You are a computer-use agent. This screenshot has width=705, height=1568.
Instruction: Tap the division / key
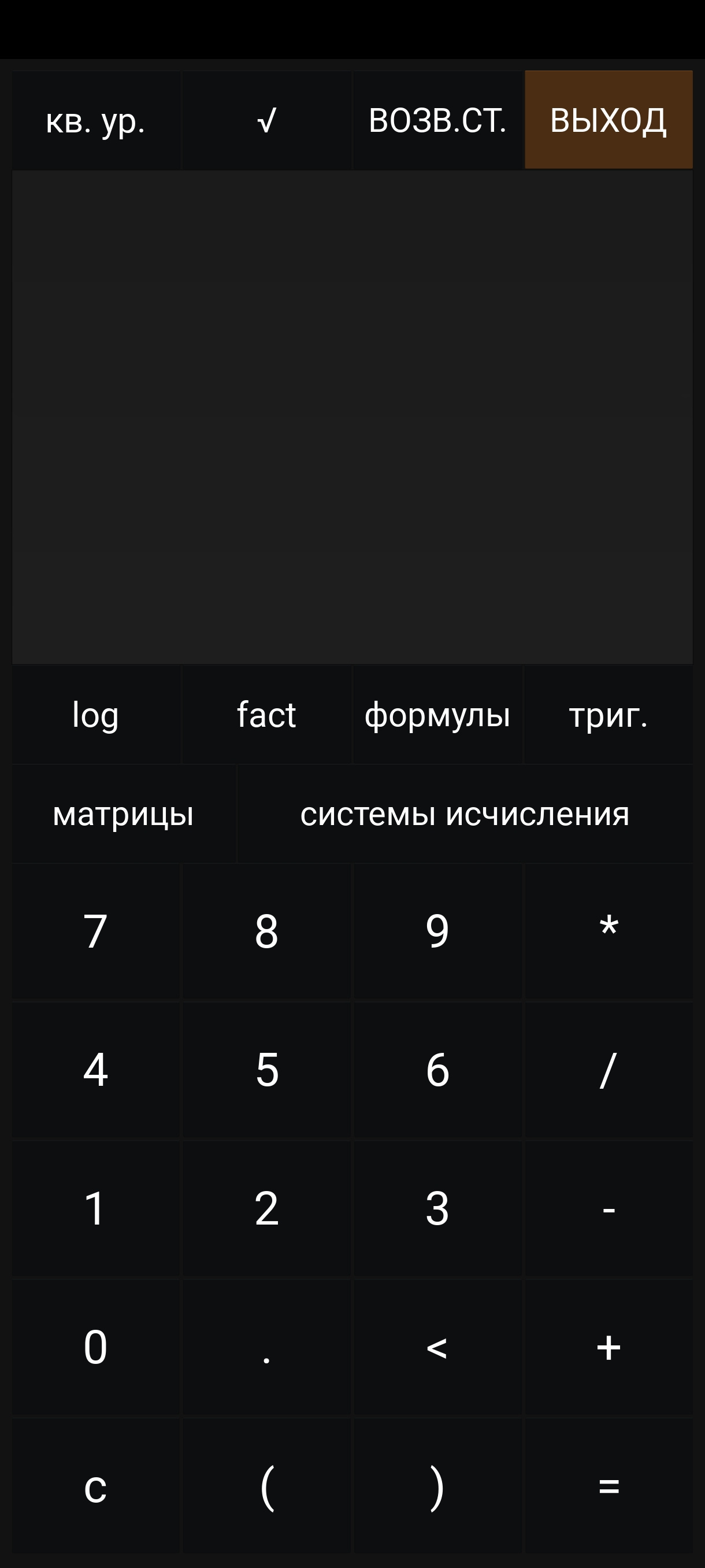(x=608, y=1070)
